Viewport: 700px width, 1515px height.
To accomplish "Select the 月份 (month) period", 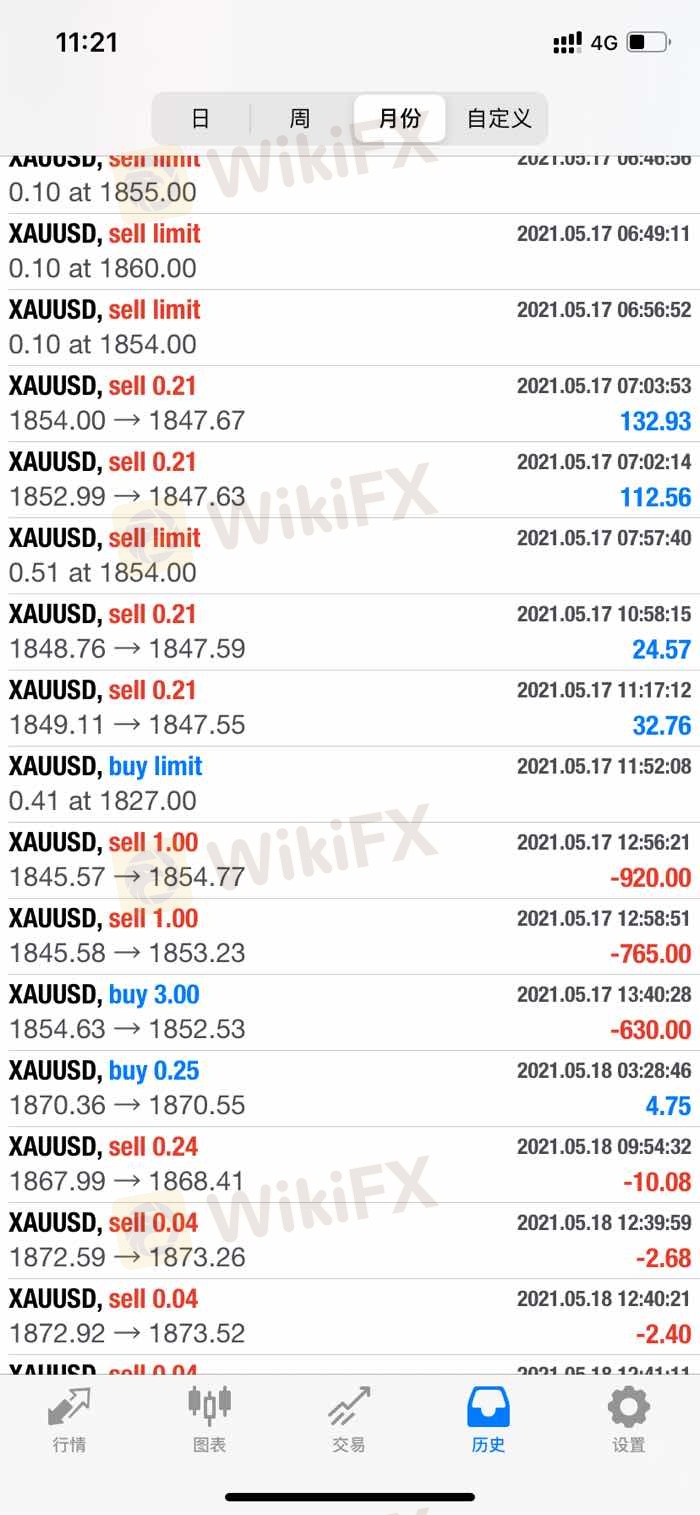I will (x=399, y=119).
